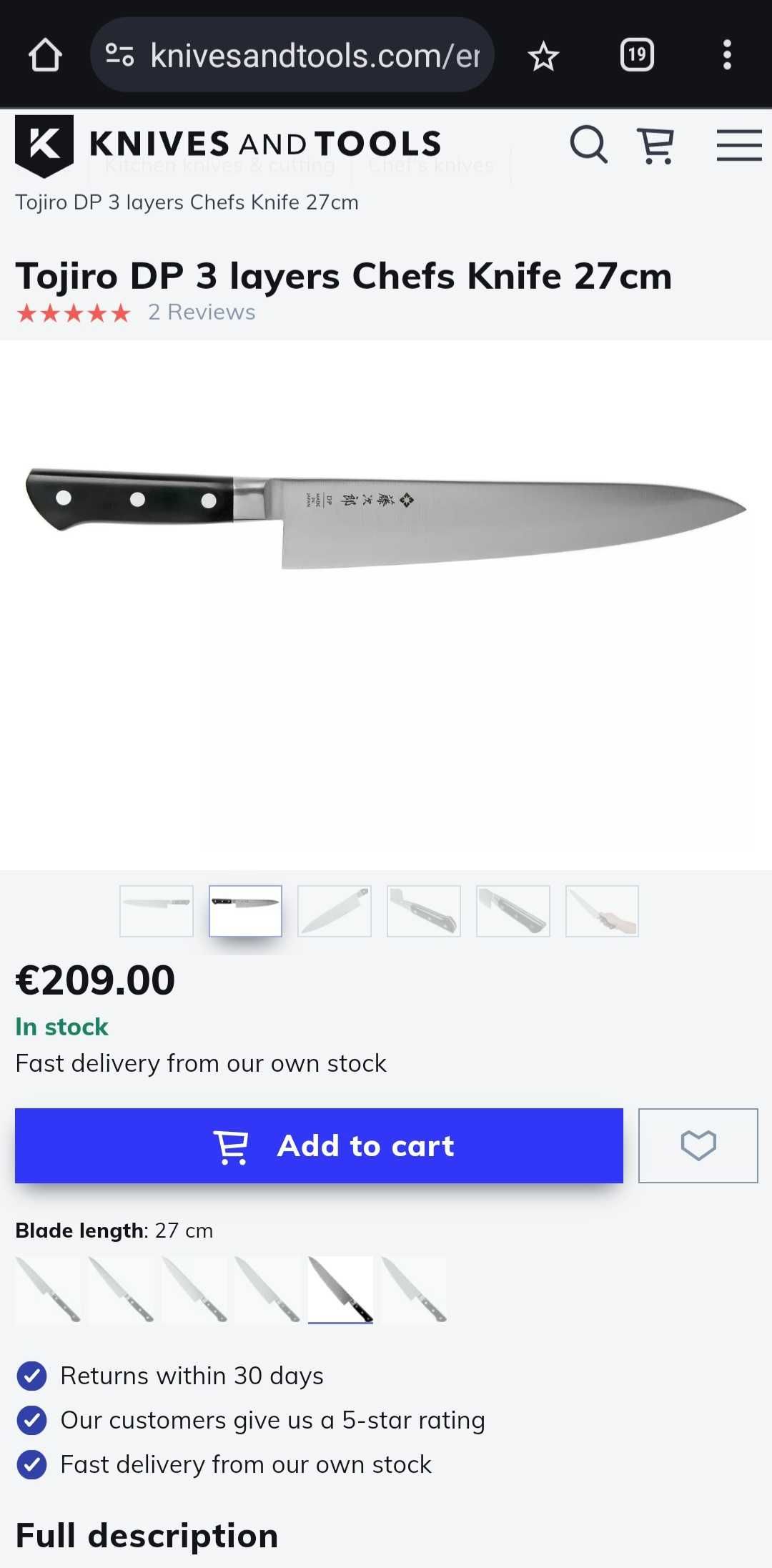View the shopping cart
Viewport: 772px width, 1568px height.
655,145
